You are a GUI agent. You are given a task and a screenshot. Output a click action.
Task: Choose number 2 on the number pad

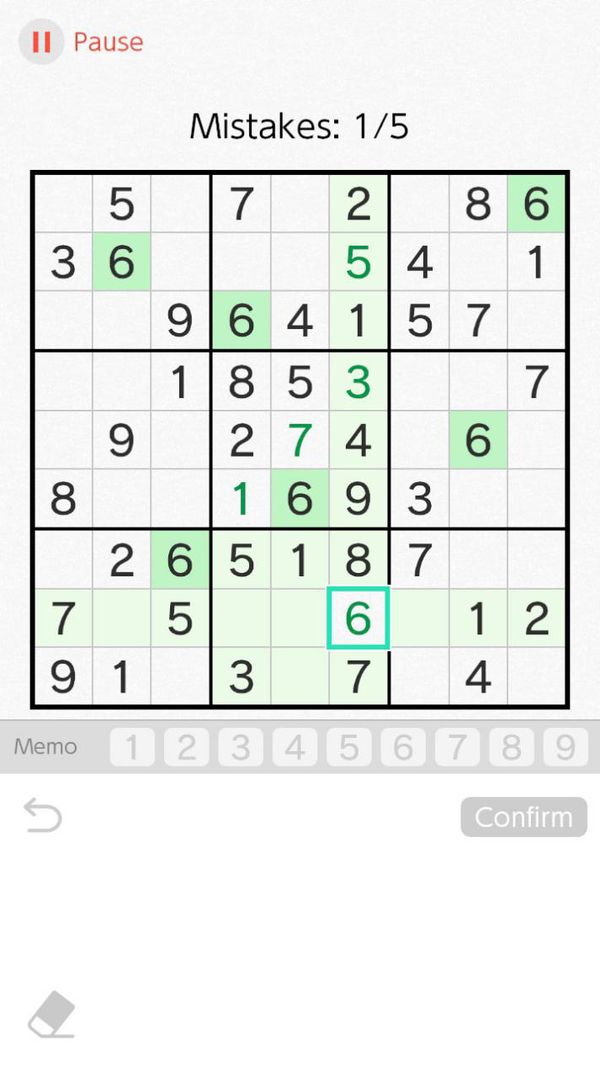coord(186,748)
